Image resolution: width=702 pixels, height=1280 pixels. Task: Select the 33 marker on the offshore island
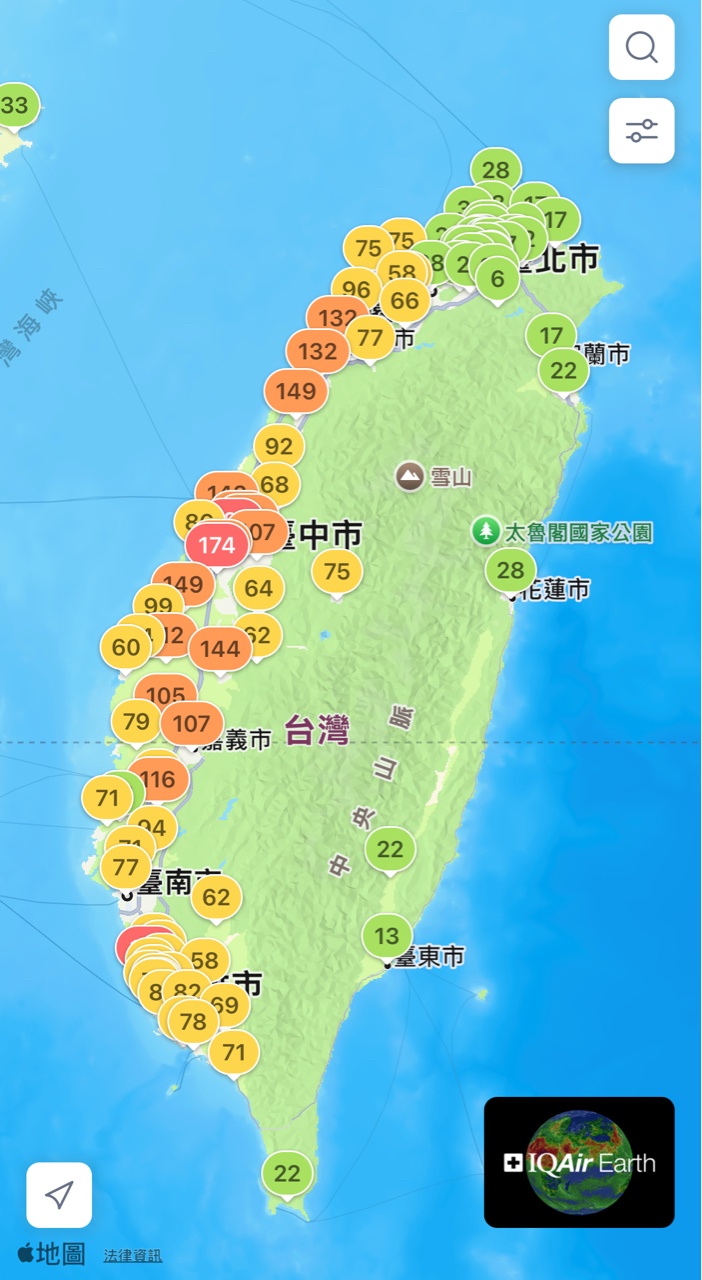coord(15,105)
